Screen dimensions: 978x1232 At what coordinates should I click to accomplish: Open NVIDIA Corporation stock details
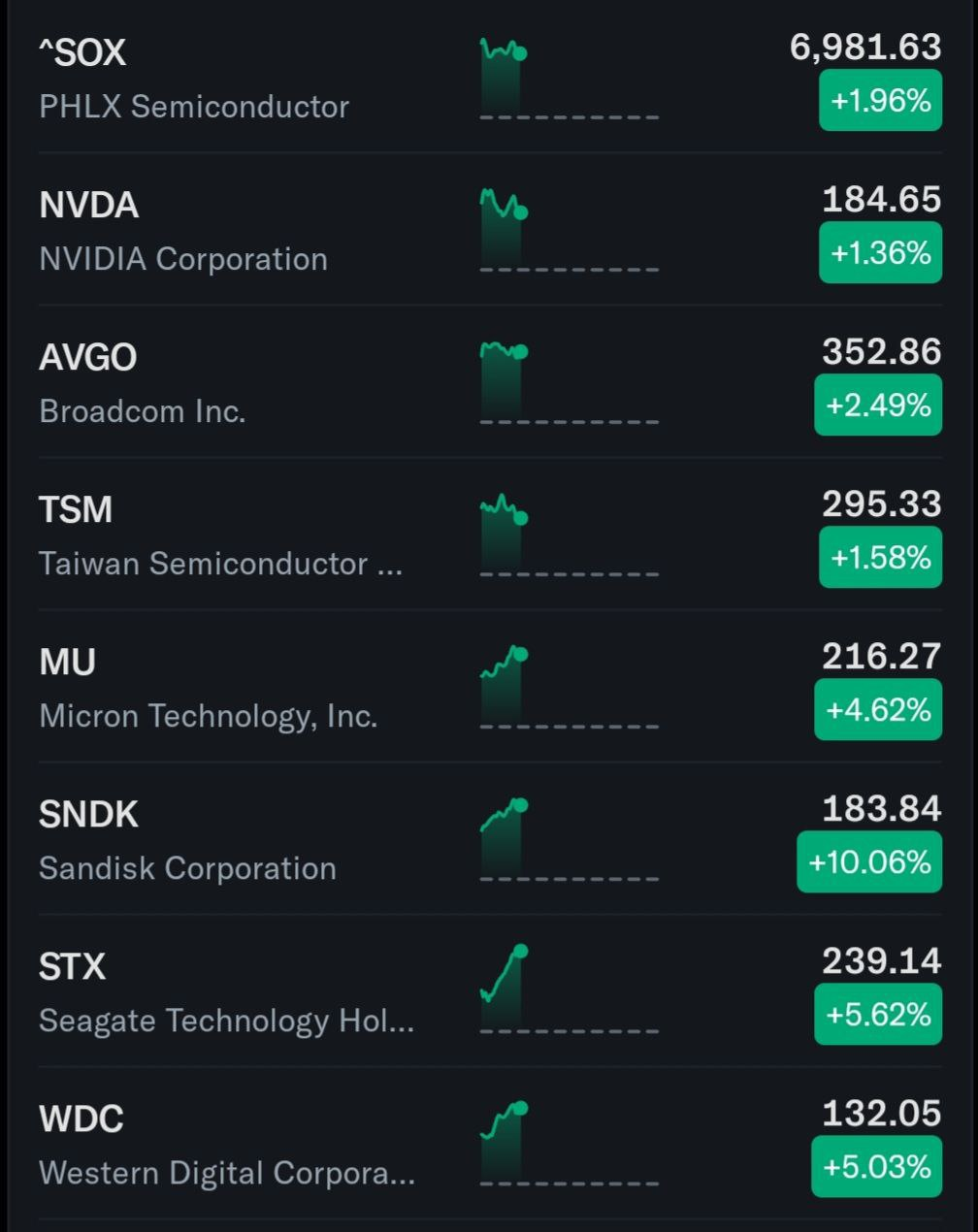coord(184,231)
